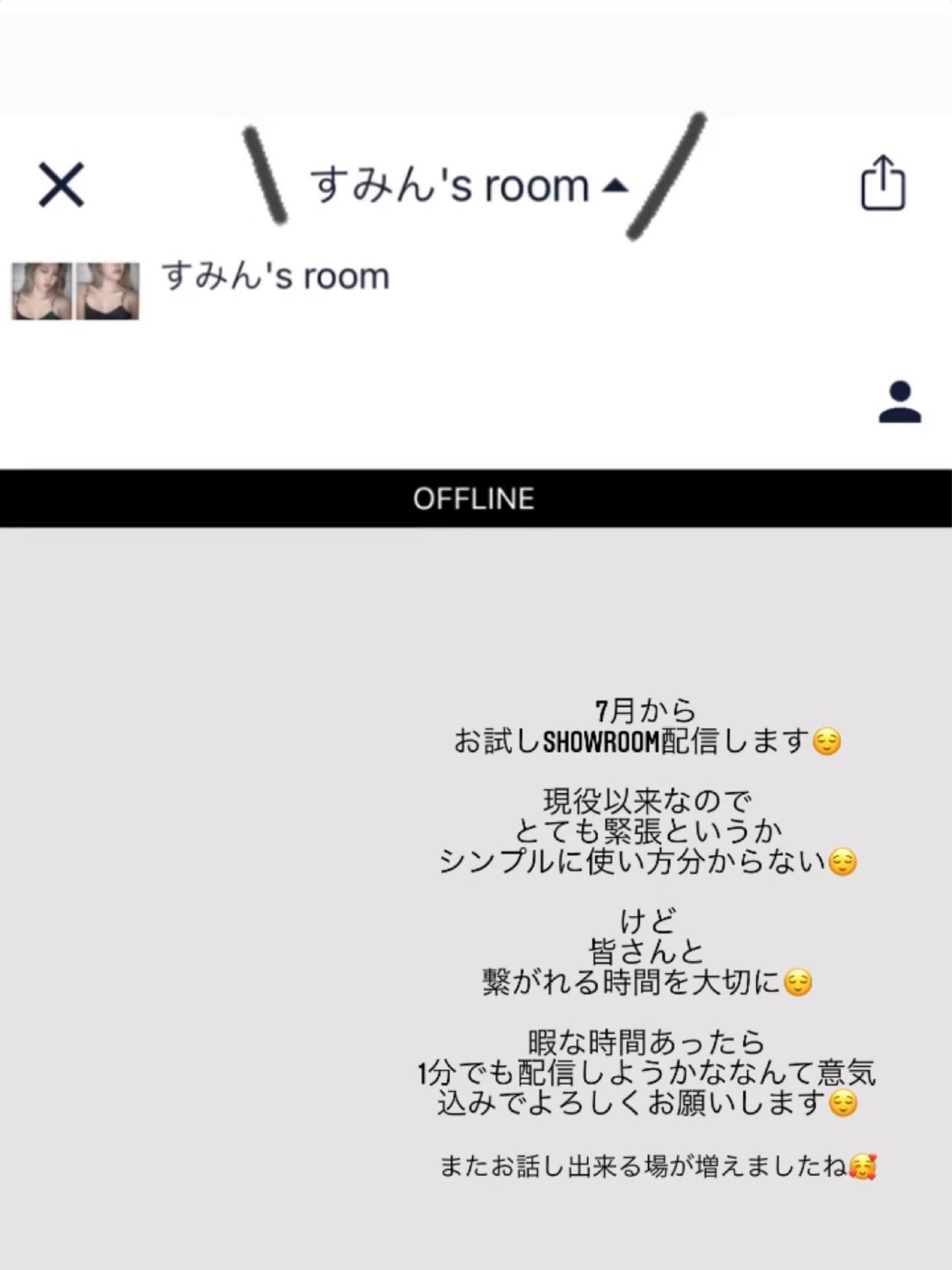Select the right profile photo thumbnail
This screenshot has height=1270, width=952.
(x=108, y=290)
